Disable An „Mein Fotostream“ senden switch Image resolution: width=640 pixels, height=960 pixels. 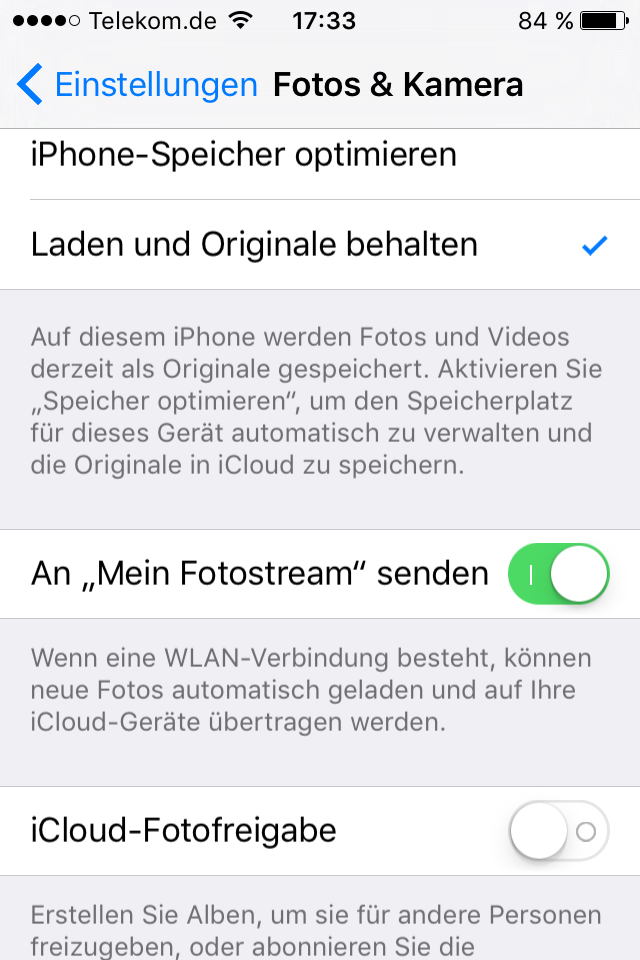pyautogui.click(x=558, y=574)
